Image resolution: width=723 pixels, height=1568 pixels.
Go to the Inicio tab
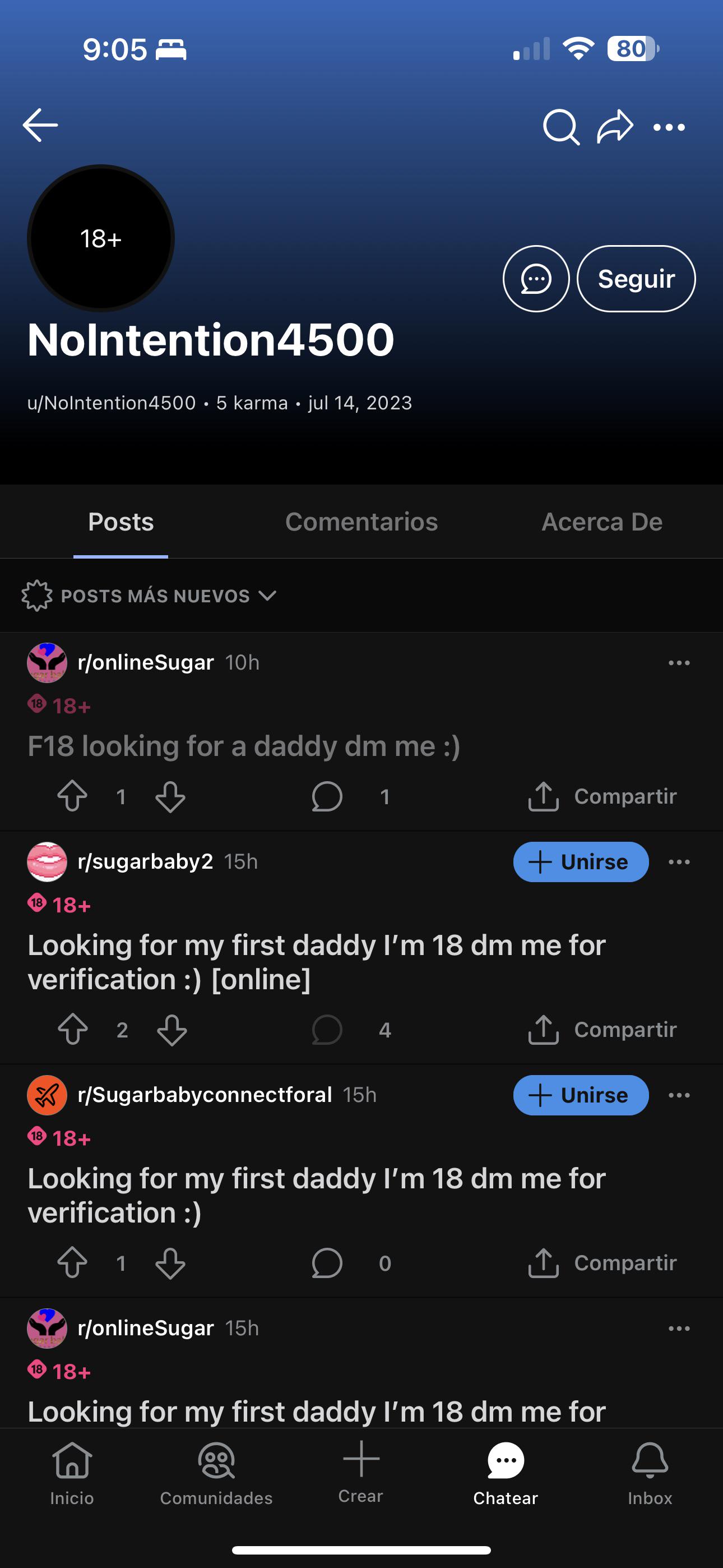point(72,1473)
